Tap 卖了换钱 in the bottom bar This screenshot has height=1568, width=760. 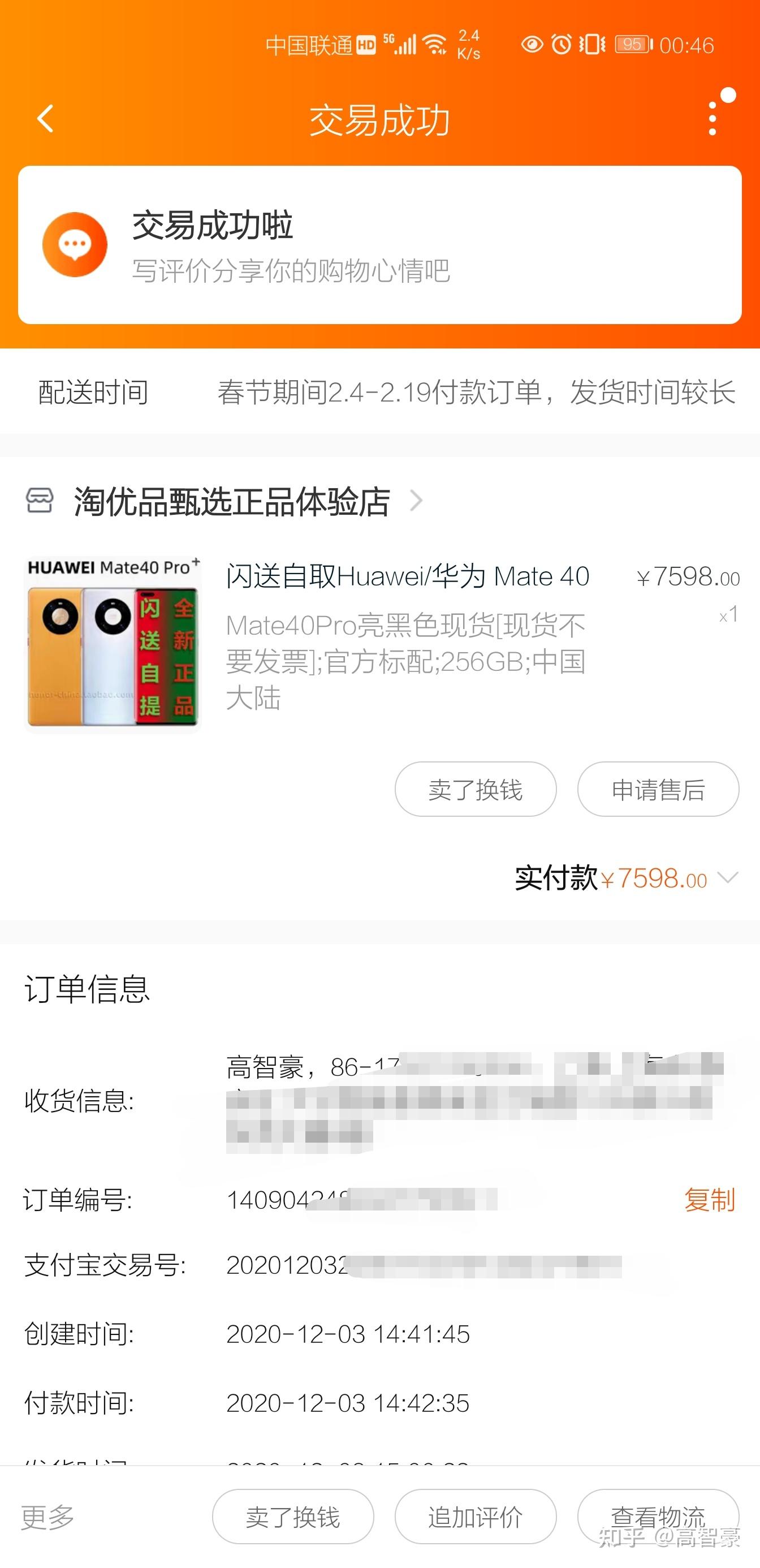tap(293, 1517)
